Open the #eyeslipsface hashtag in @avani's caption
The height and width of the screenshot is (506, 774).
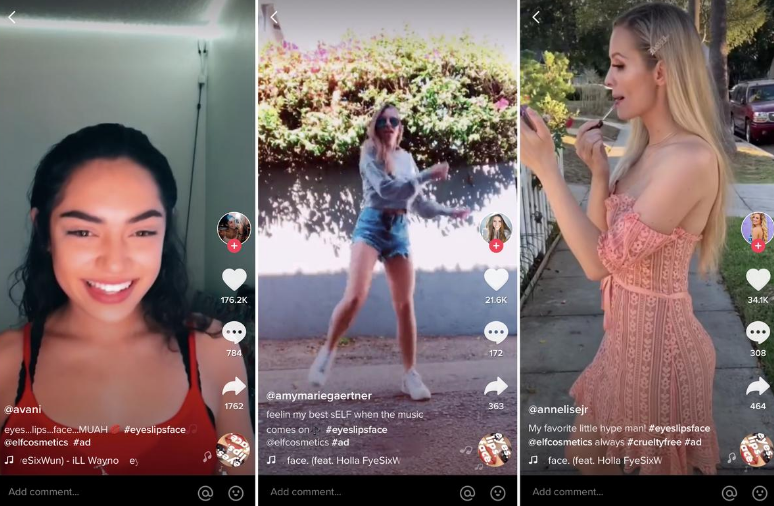155,429
